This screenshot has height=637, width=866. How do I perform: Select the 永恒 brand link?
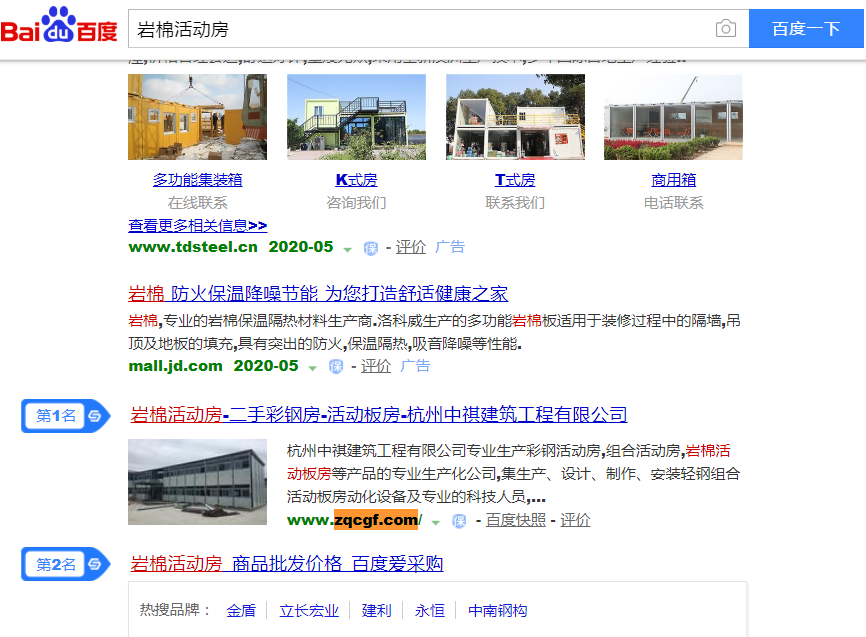430,611
